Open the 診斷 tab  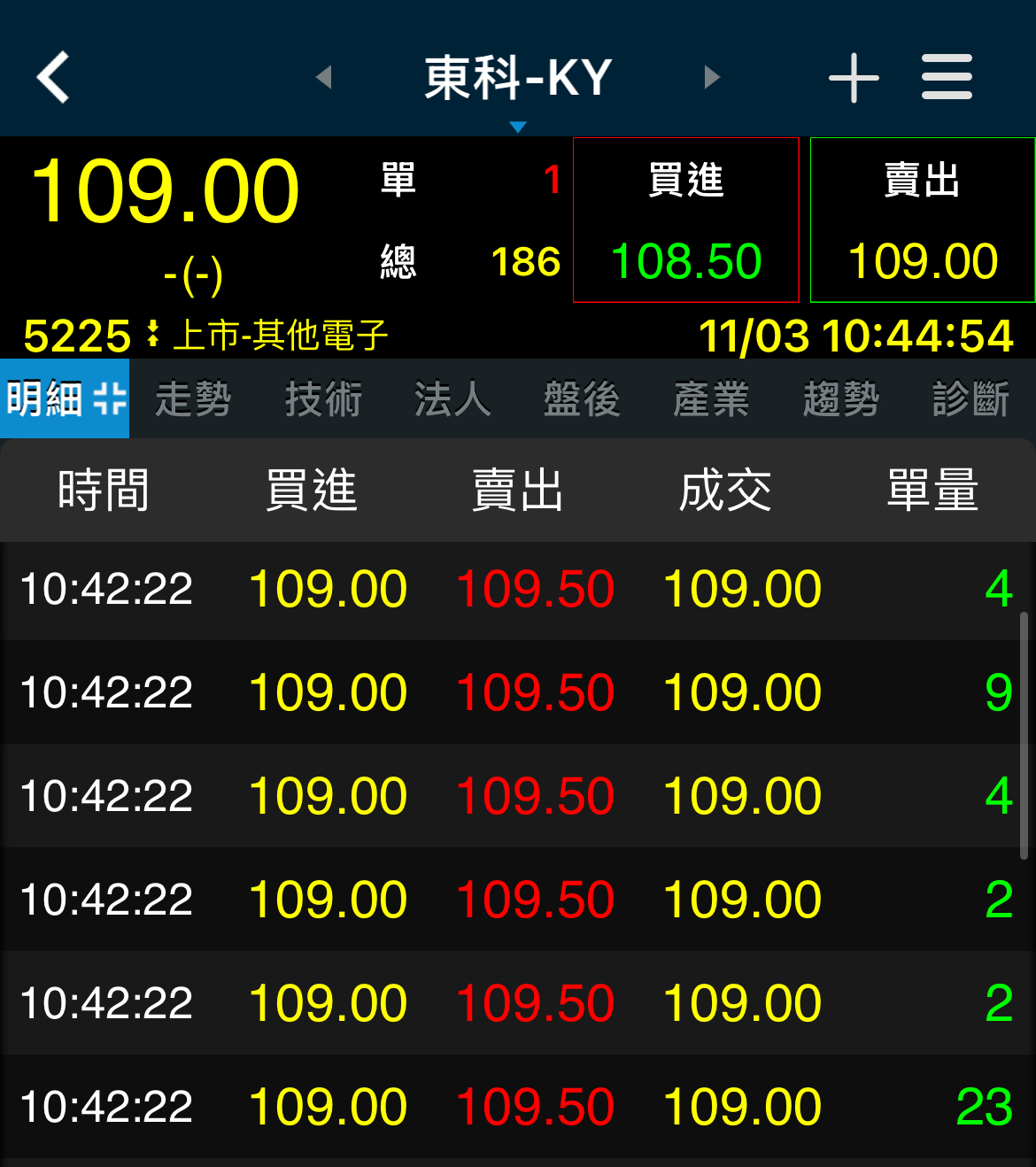click(x=970, y=399)
